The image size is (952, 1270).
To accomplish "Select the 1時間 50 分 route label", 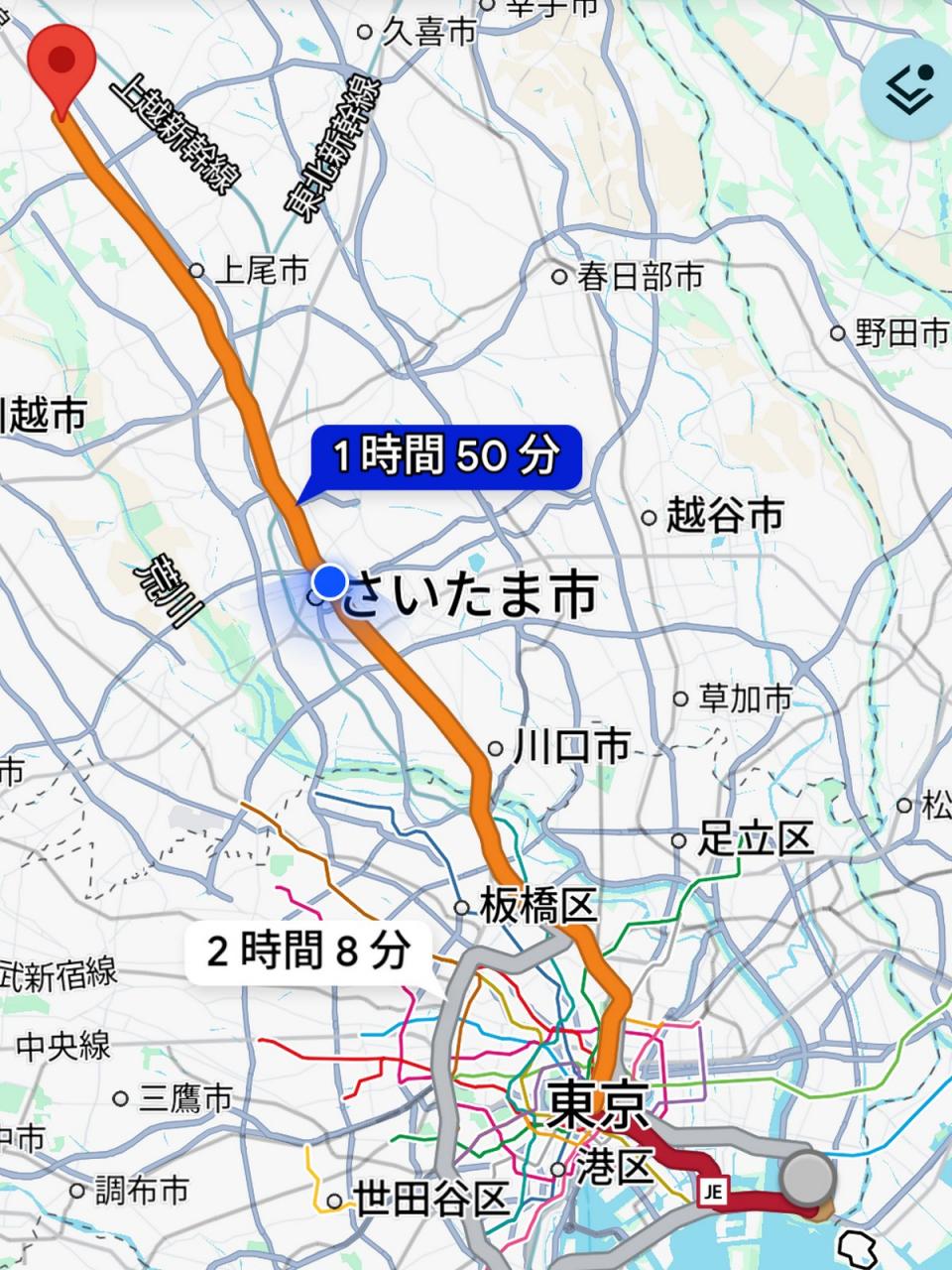I will (445, 456).
